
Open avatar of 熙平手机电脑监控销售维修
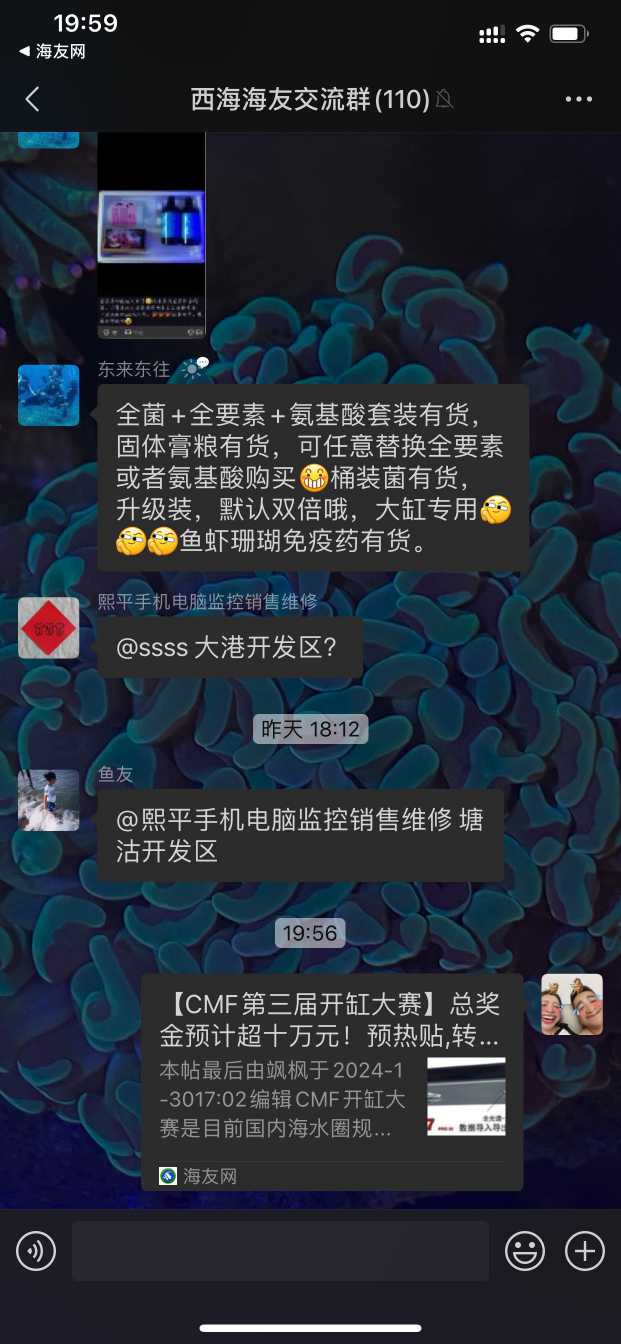pos(48,628)
